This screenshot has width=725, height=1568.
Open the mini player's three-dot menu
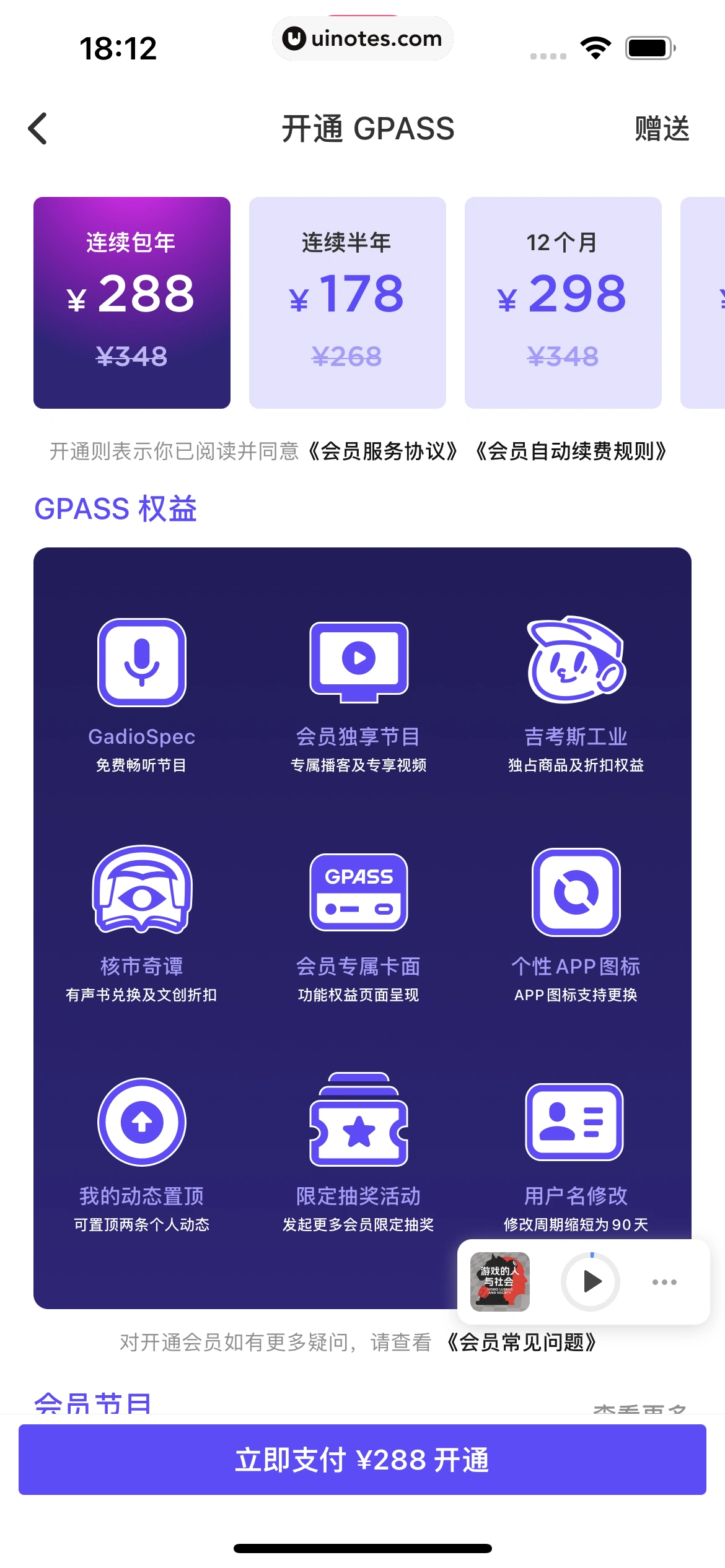[664, 1281]
